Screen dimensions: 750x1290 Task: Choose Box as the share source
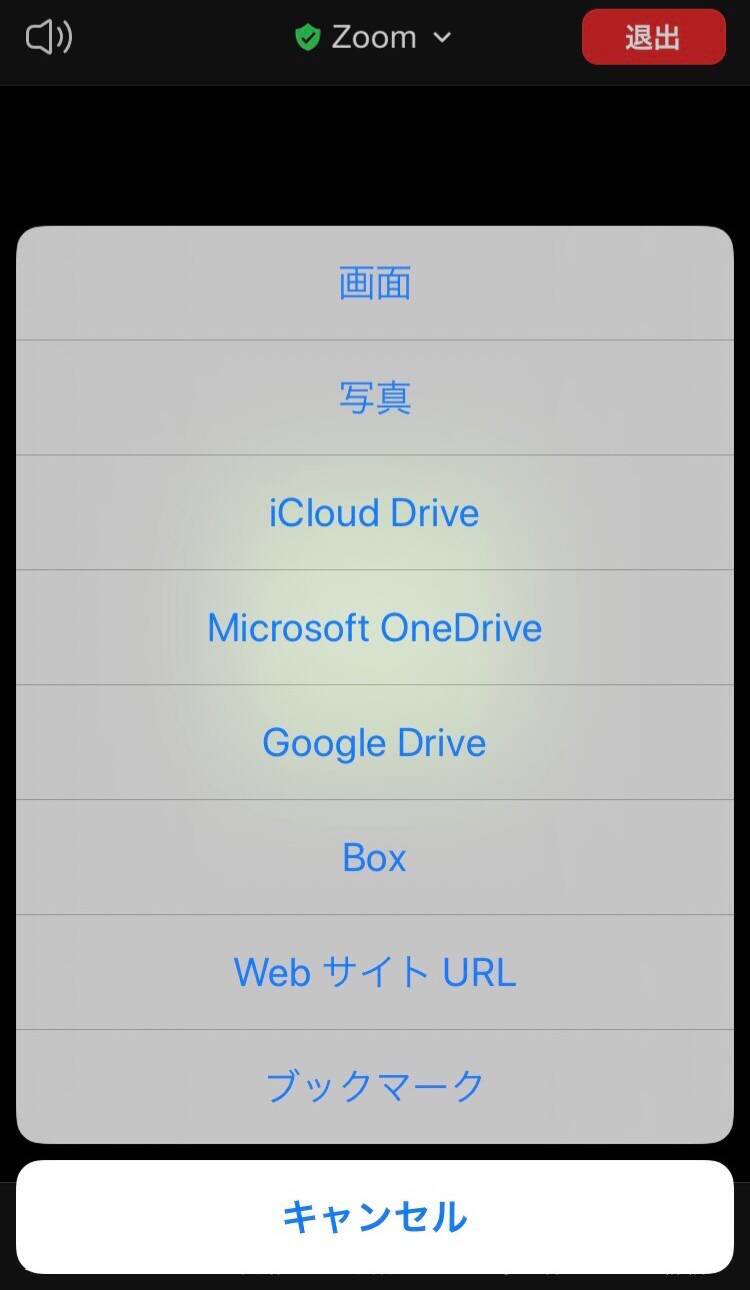[375, 858]
